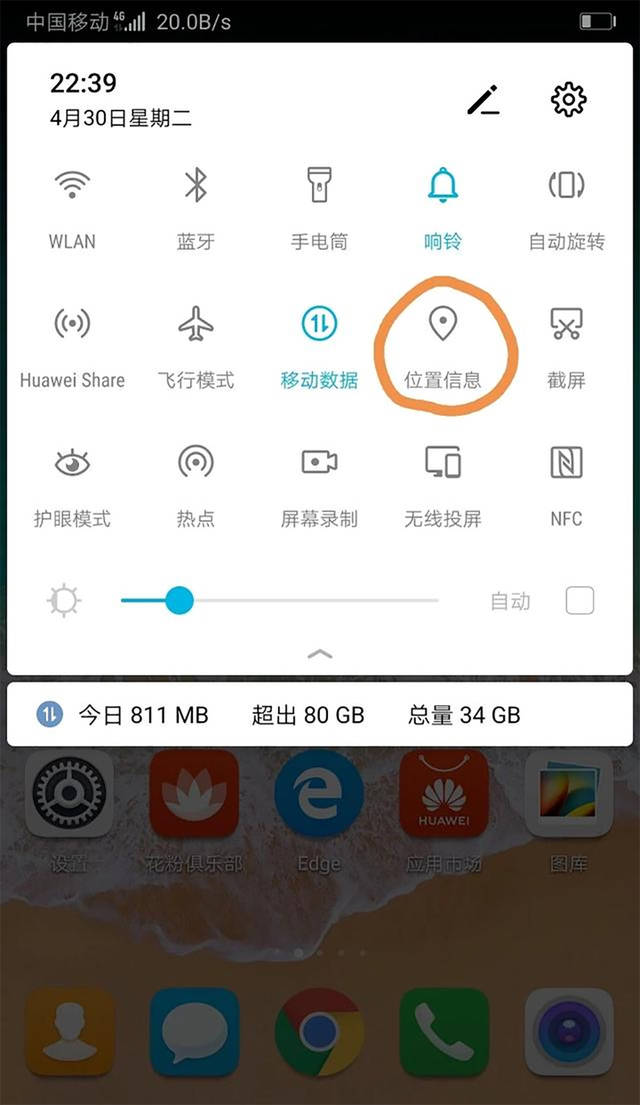Turn on 位置信息 location services

point(442,324)
